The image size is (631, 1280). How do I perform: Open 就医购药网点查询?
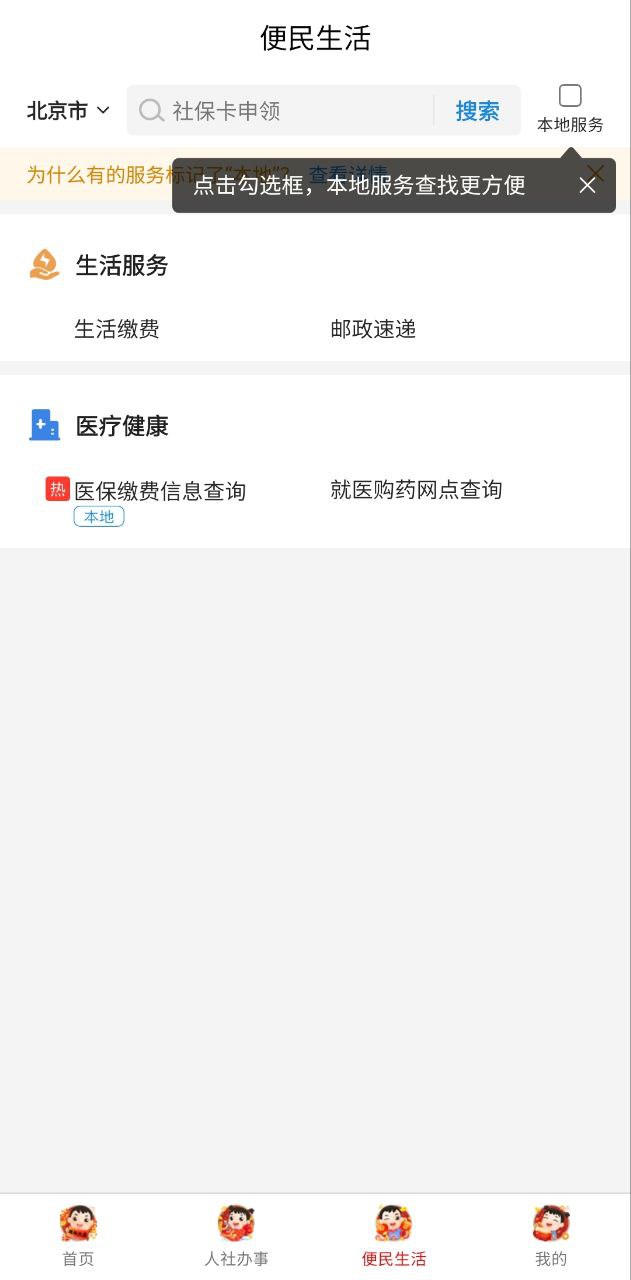pyautogui.click(x=416, y=490)
